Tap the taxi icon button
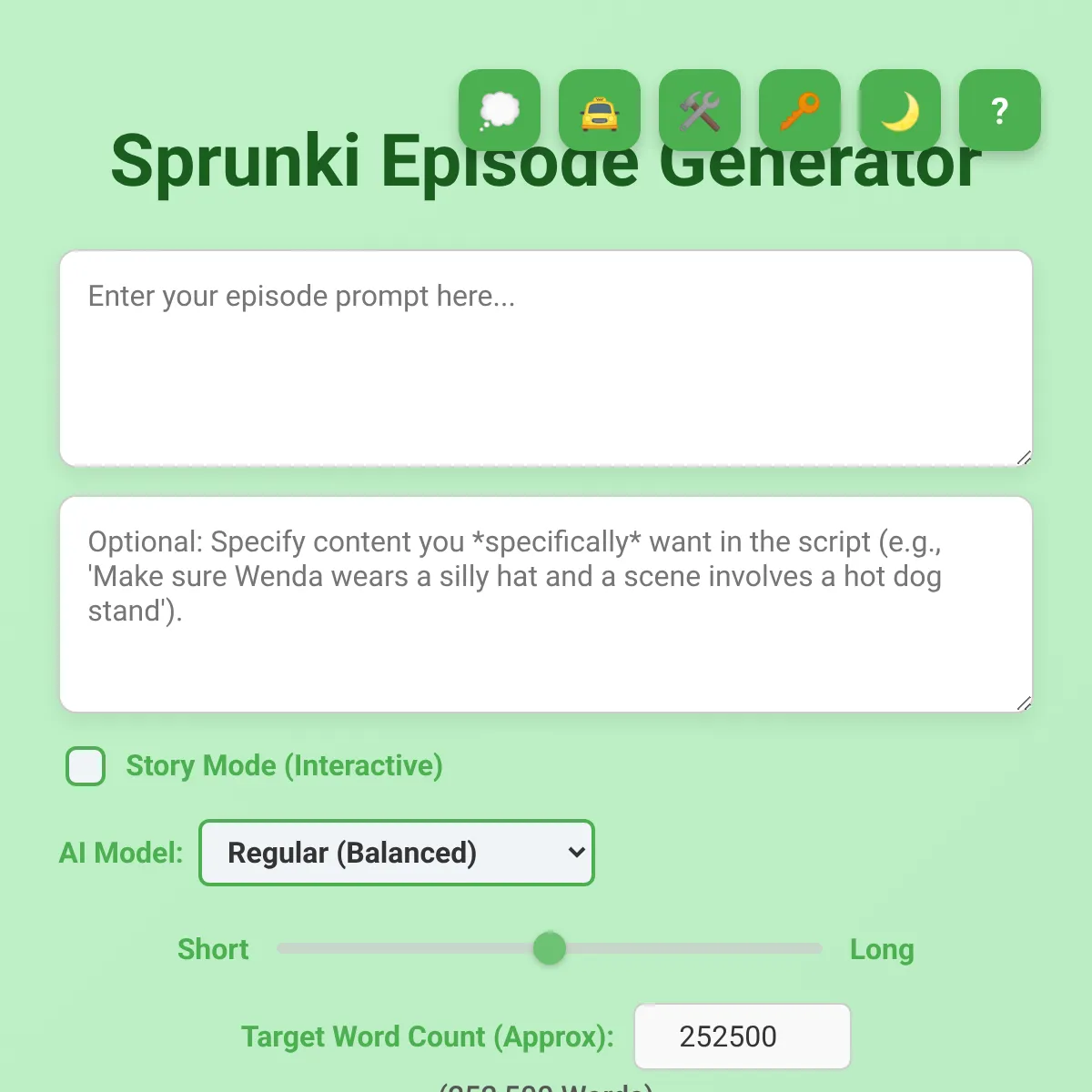This screenshot has height=1092, width=1092. point(600,110)
